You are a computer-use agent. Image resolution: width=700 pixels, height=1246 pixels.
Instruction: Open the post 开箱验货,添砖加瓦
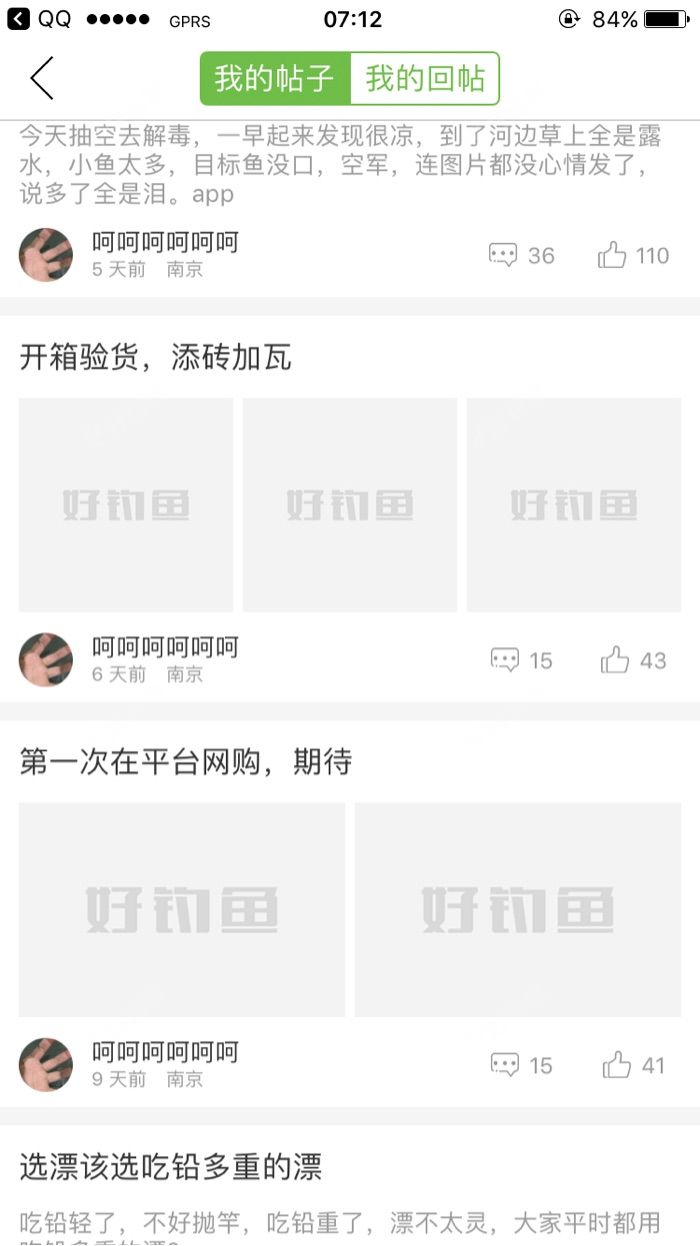156,358
